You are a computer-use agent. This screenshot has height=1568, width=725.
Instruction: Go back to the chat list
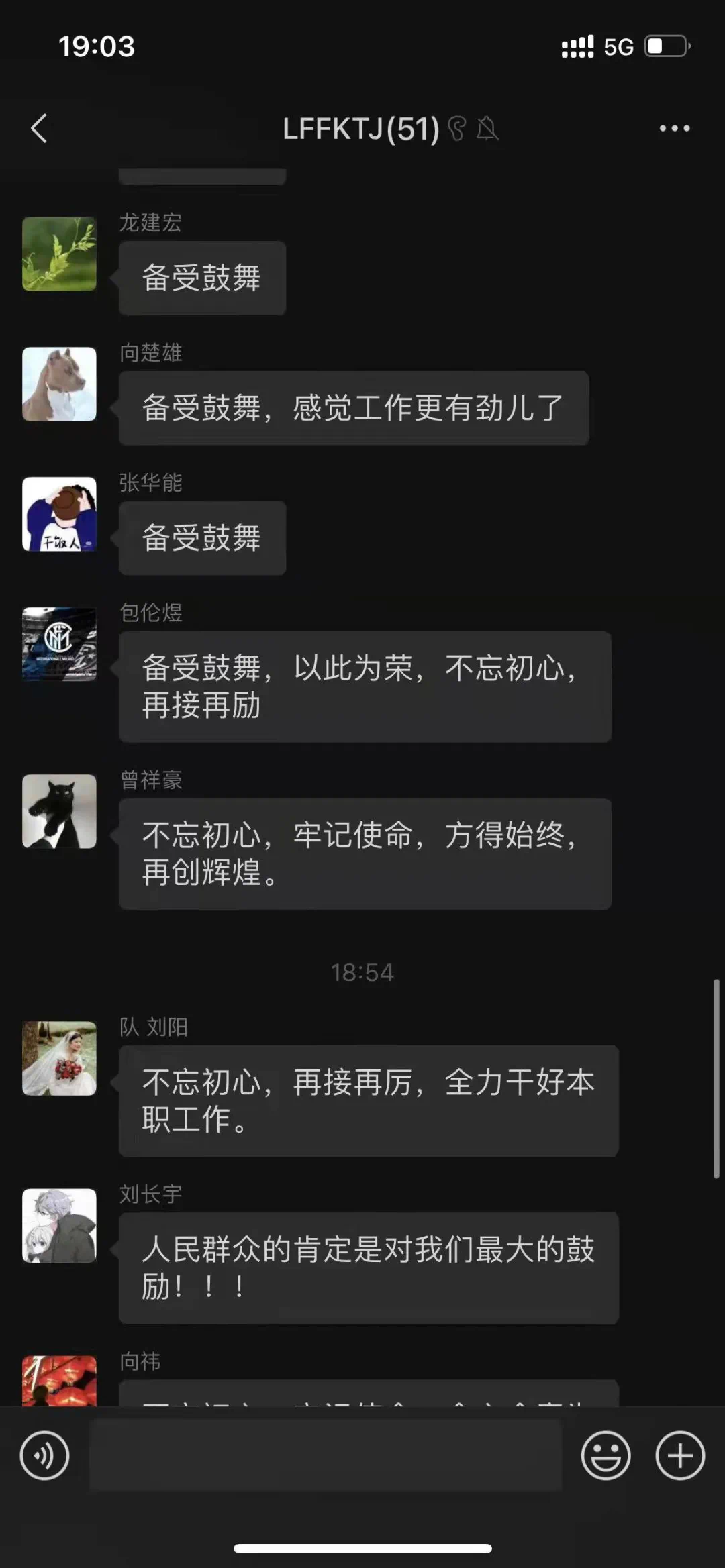click(x=39, y=128)
